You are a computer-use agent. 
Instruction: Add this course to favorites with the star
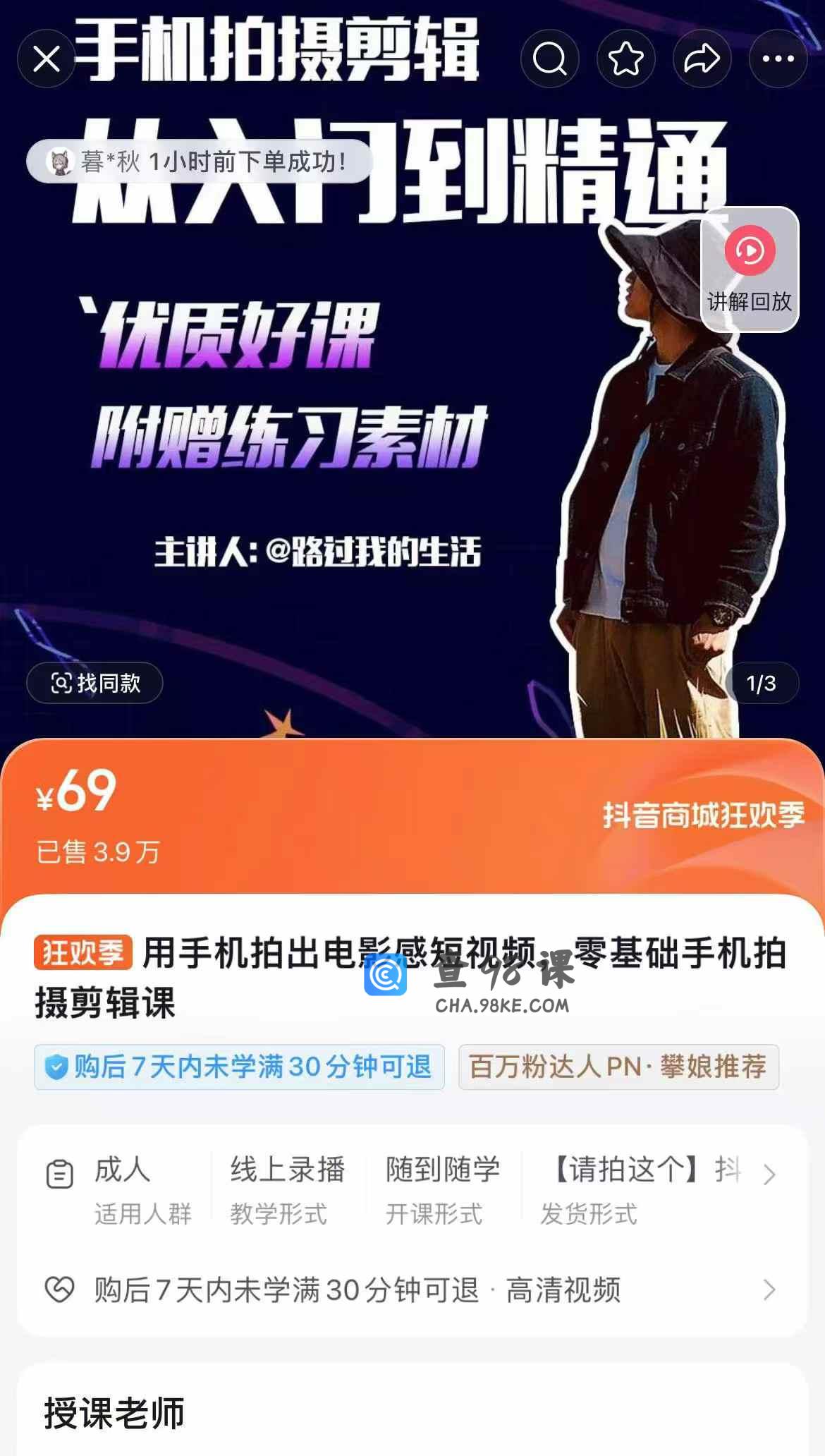[x=626, y=59]
